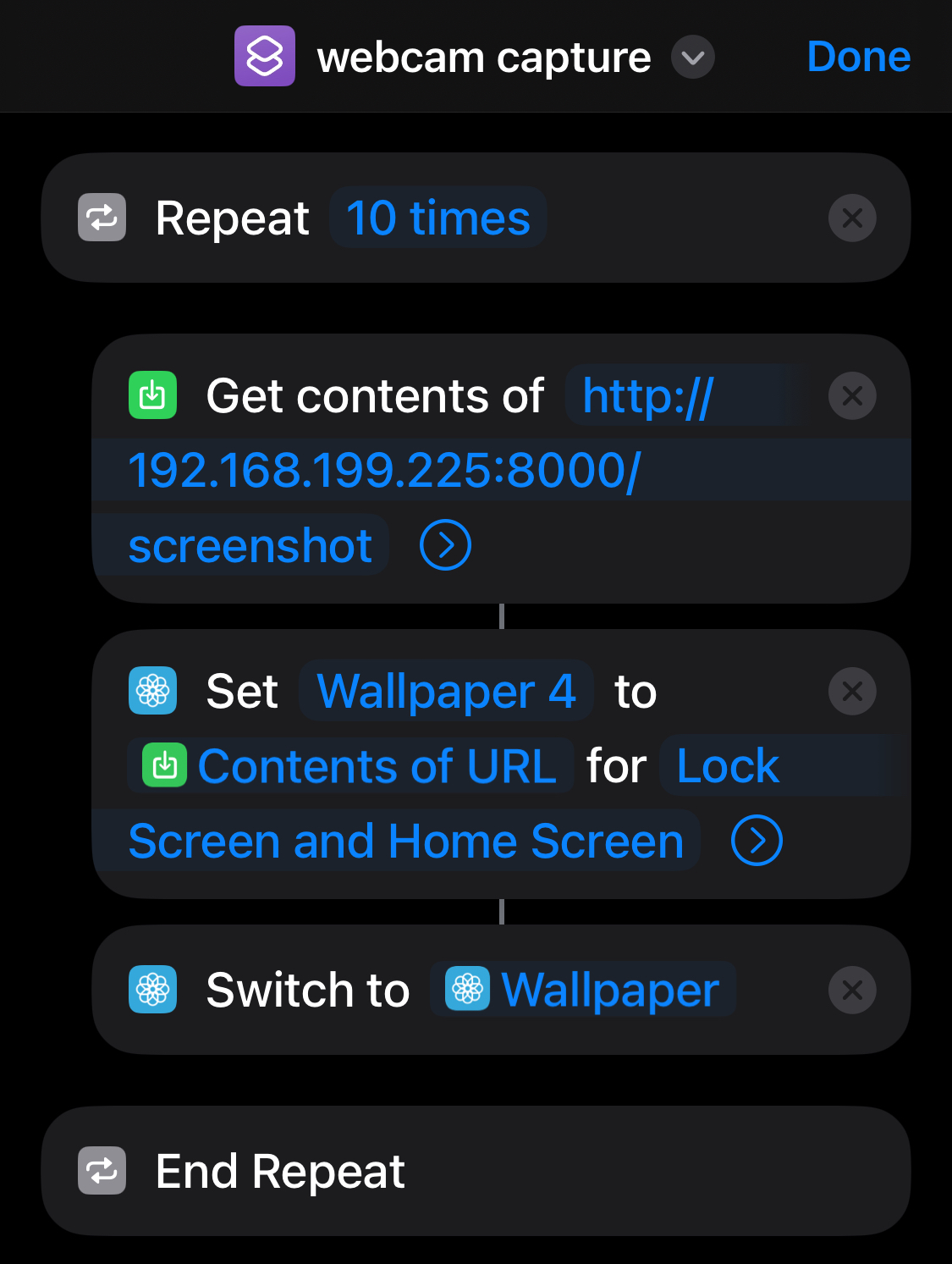The image size is (952, 1264).
Task: Tap the Wallpaper icon on Set Wallpaper action
Action: 152,691
